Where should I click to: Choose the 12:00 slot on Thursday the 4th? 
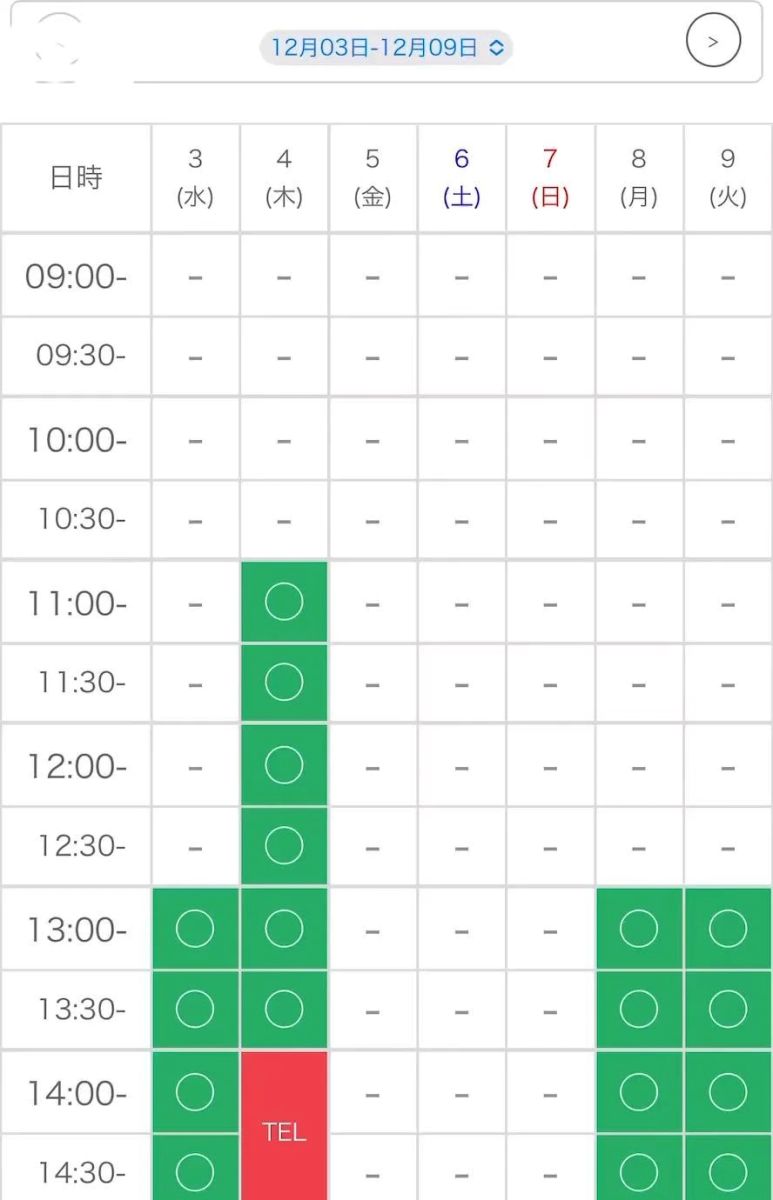pos(284,765)
